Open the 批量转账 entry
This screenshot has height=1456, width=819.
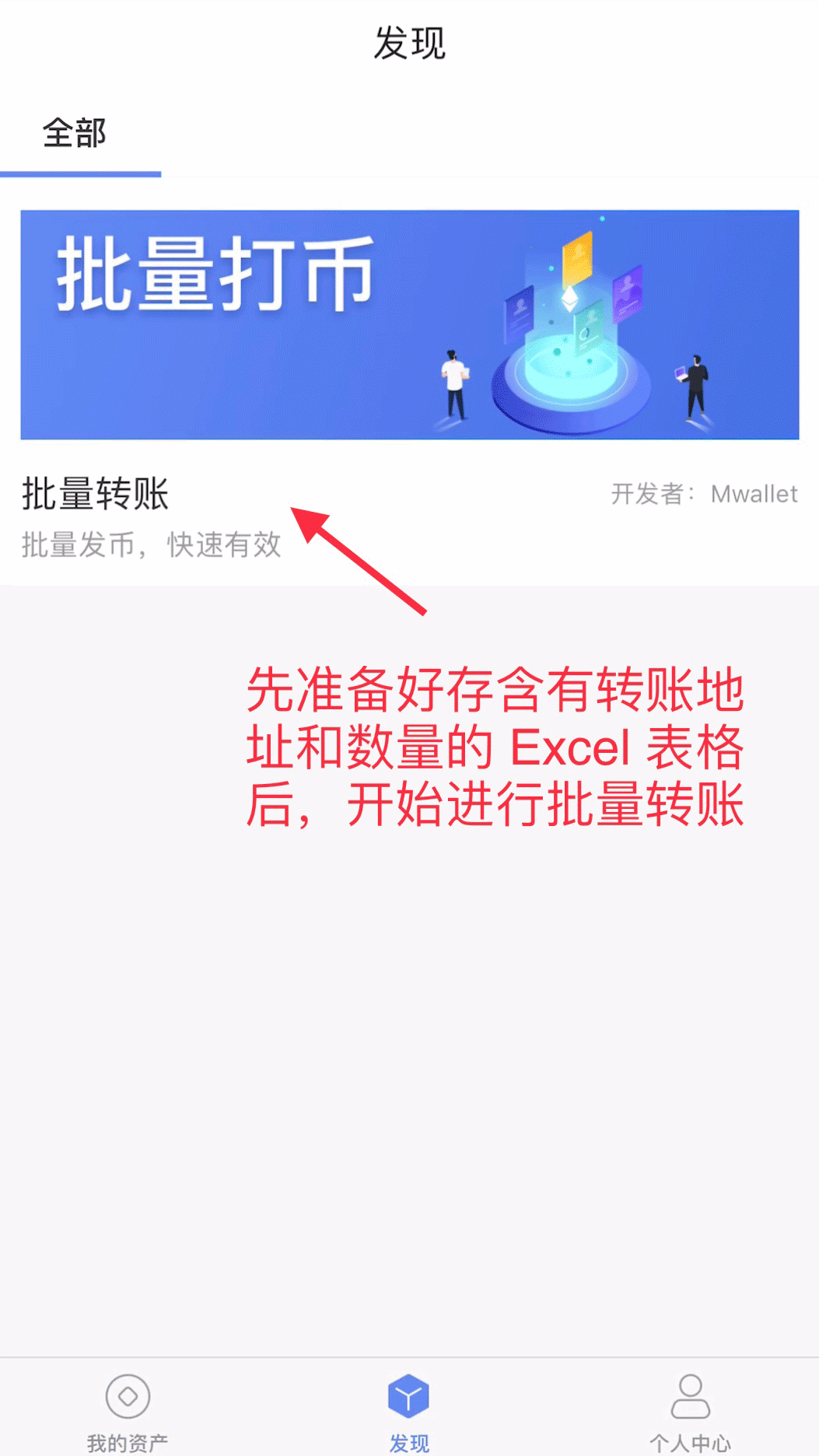(x=96, y=495)
